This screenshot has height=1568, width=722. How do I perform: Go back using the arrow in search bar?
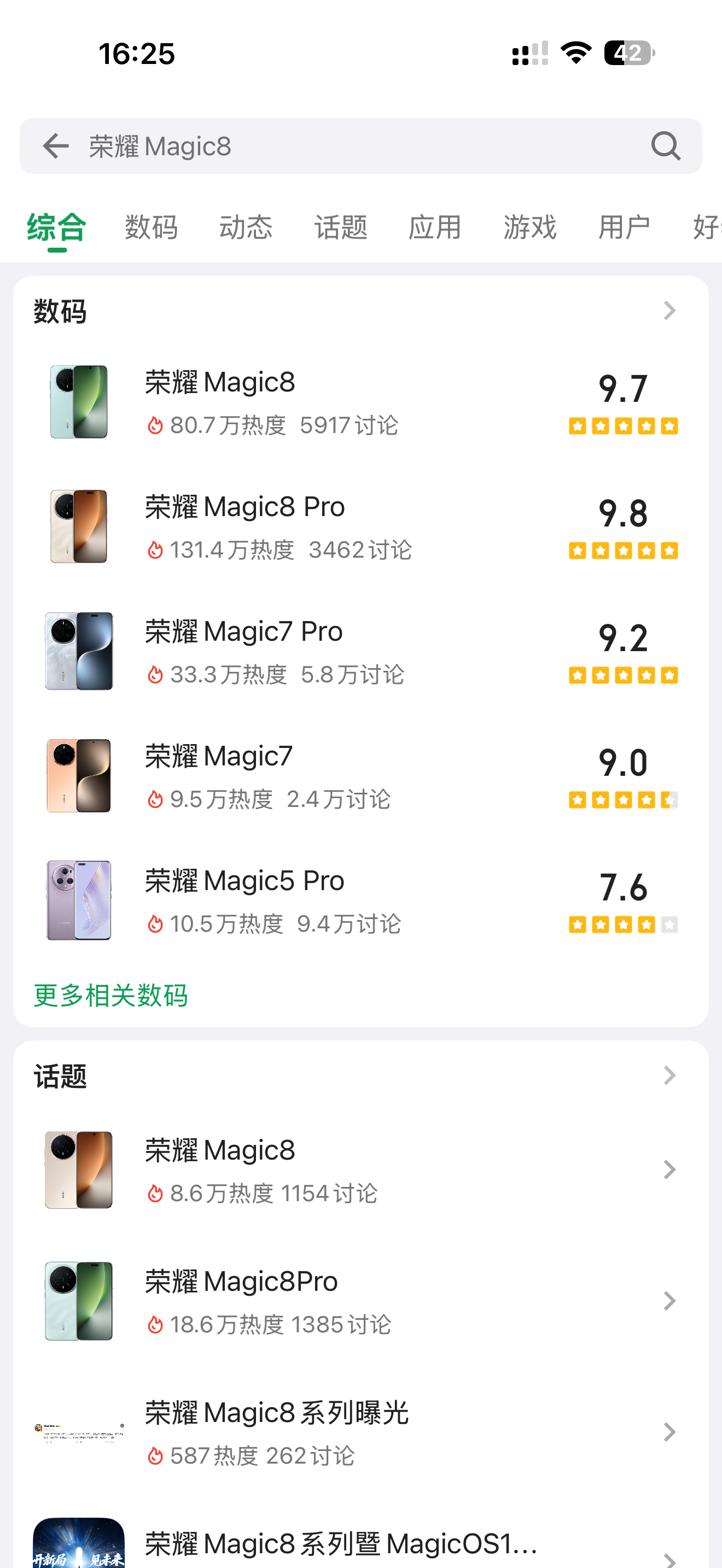[x=55, y=146]
